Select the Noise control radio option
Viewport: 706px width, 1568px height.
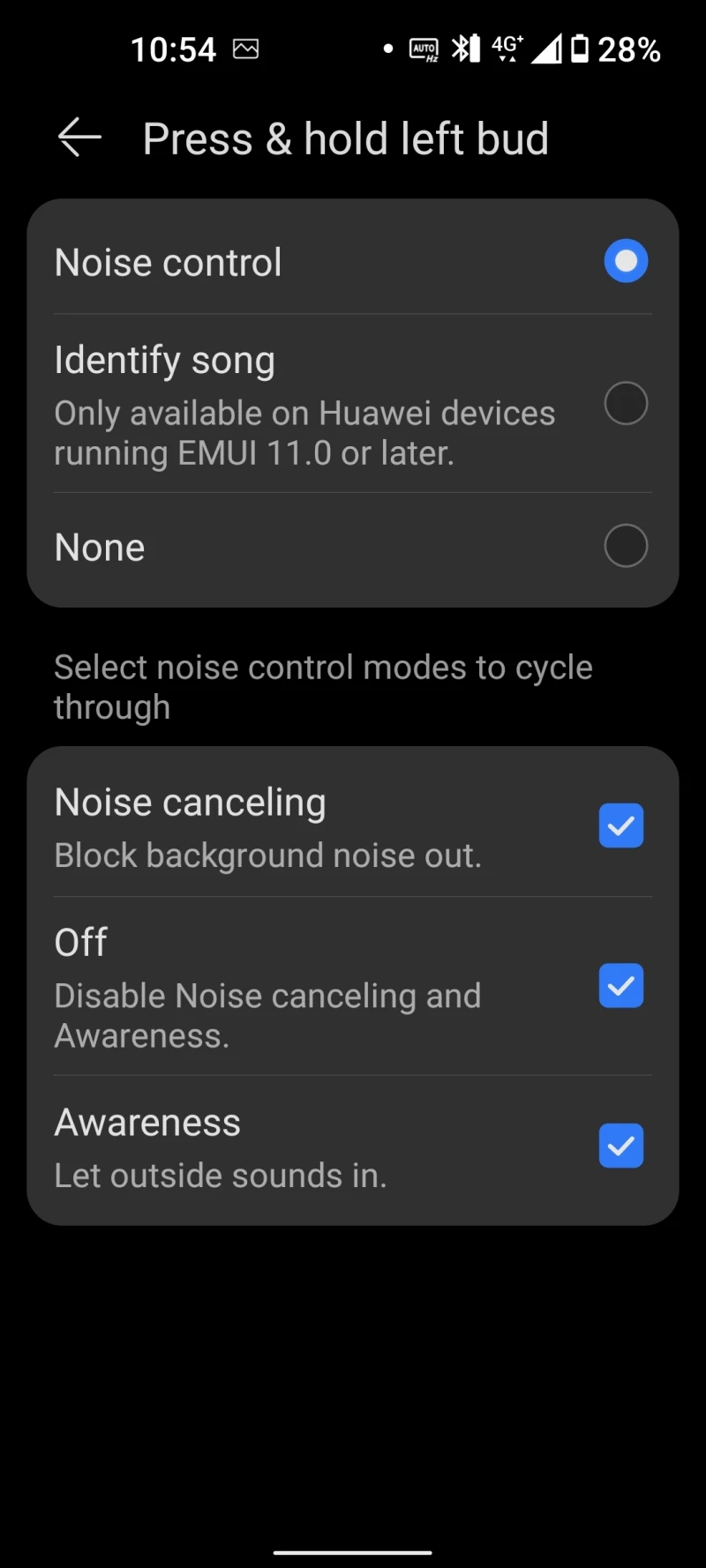click(x=626, y=262)
